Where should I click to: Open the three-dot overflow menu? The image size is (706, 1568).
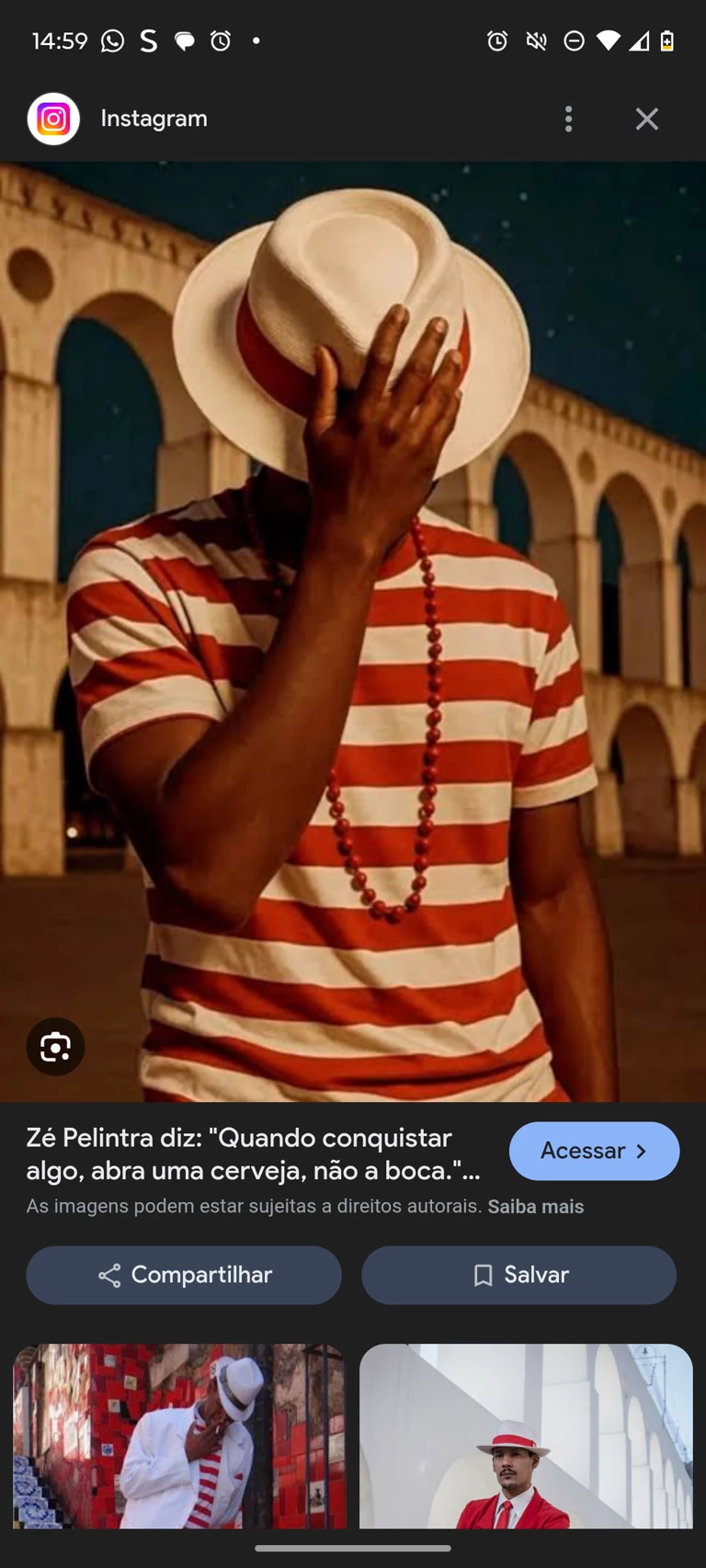pos(568,119)
